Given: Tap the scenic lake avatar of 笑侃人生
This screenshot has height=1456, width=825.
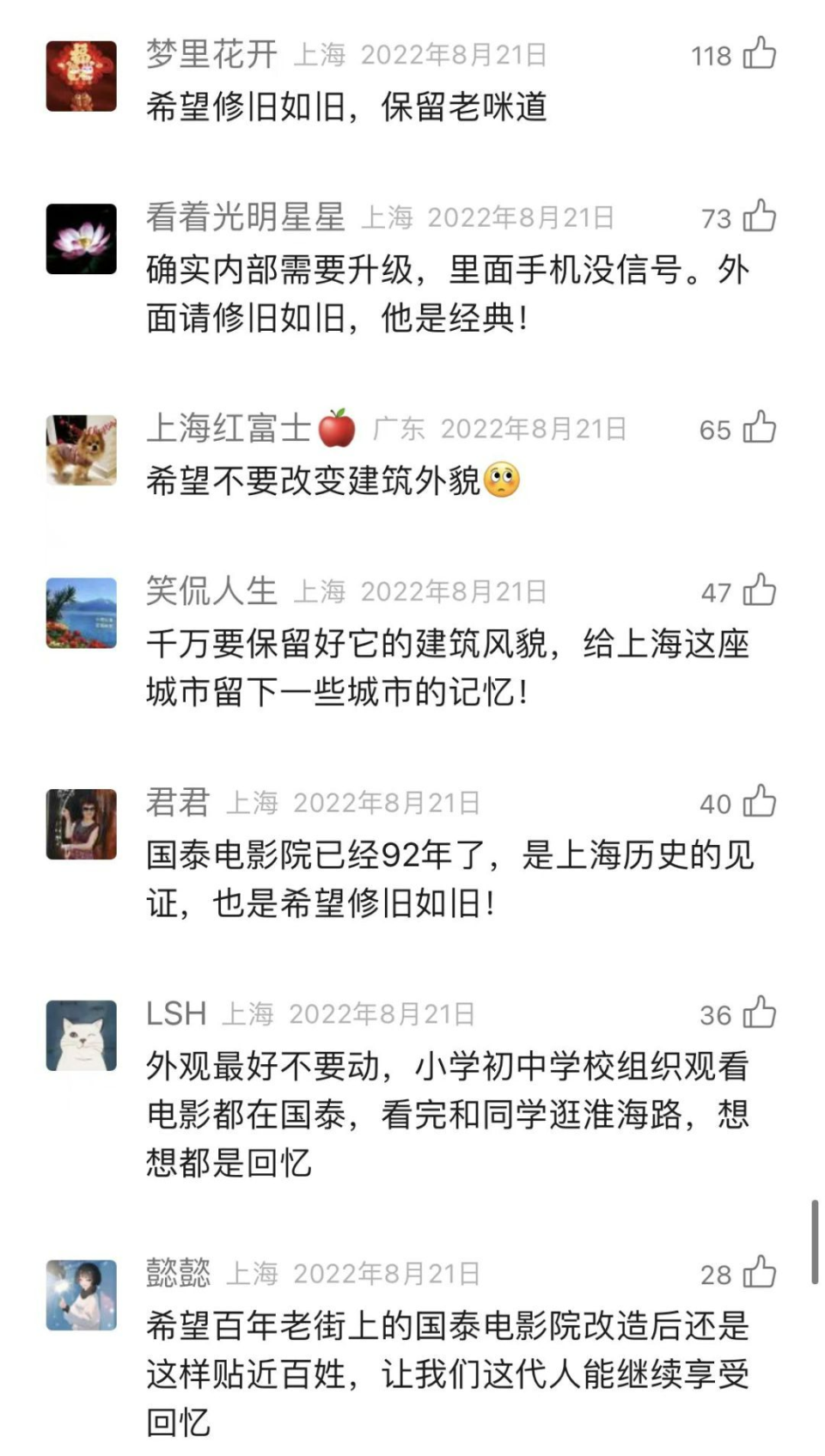Looking at the screenshot, I should (82, 613).
